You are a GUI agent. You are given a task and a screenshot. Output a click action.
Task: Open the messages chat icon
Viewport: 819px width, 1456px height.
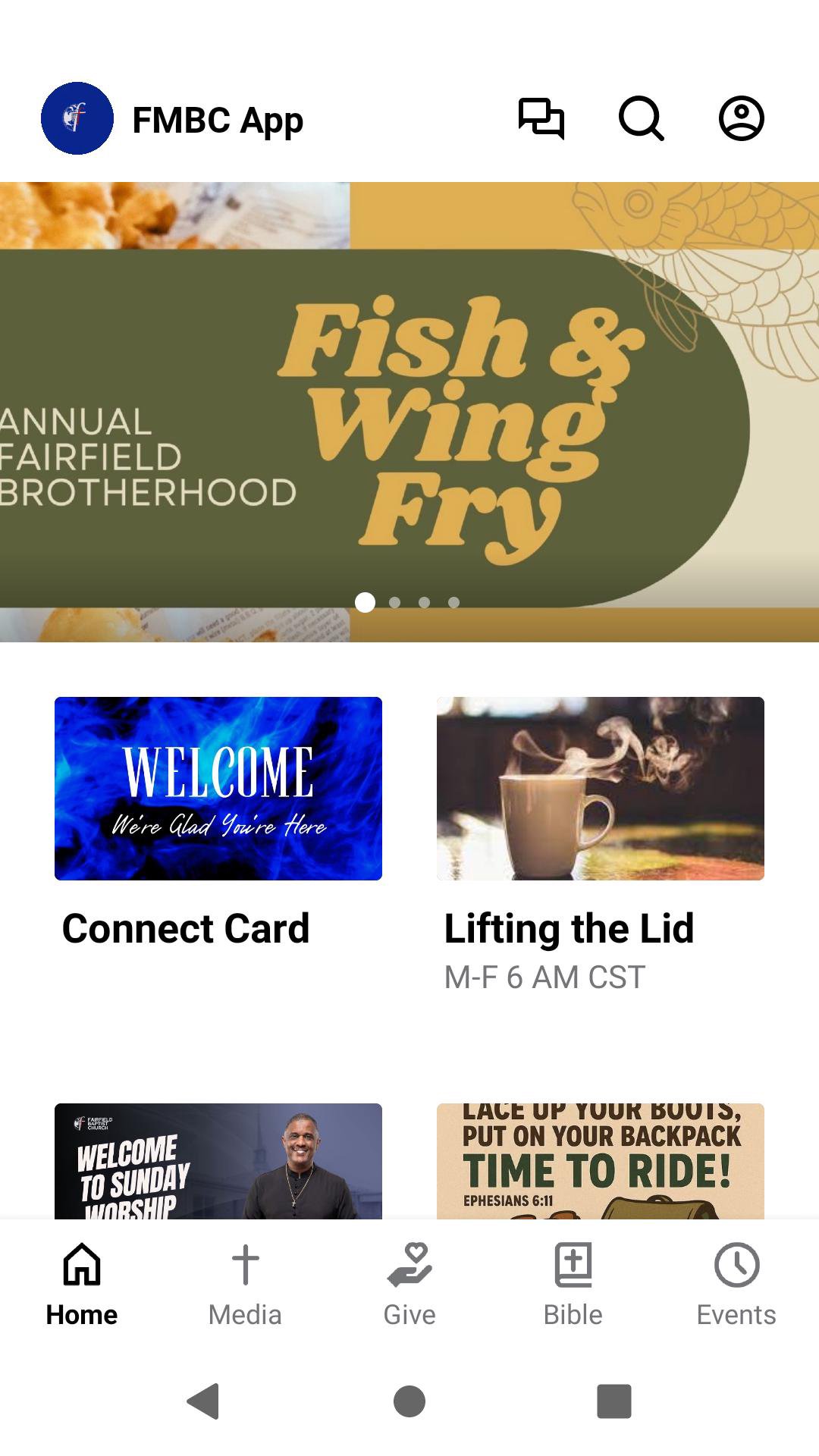tap(541, 119)
